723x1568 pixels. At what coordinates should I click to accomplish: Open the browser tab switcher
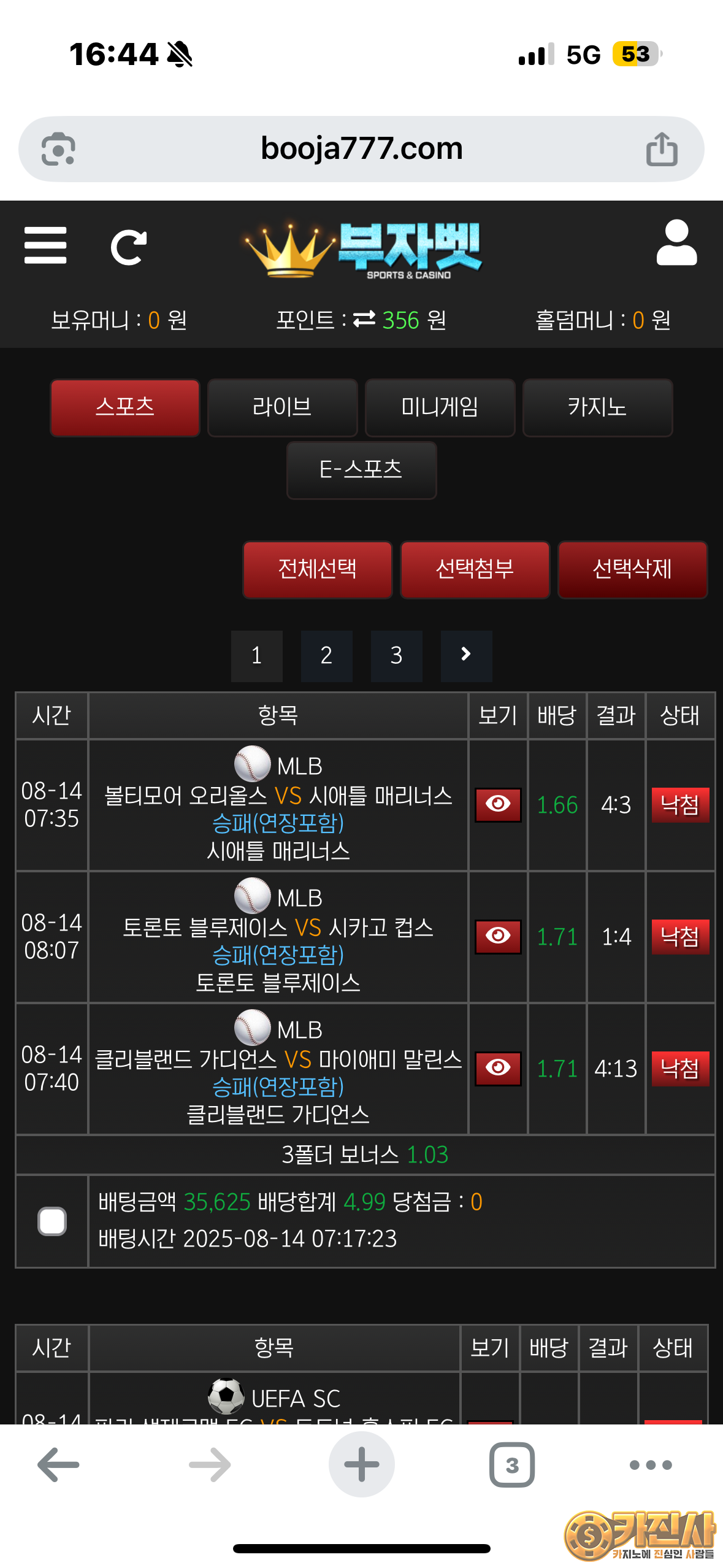point(511,1464)
